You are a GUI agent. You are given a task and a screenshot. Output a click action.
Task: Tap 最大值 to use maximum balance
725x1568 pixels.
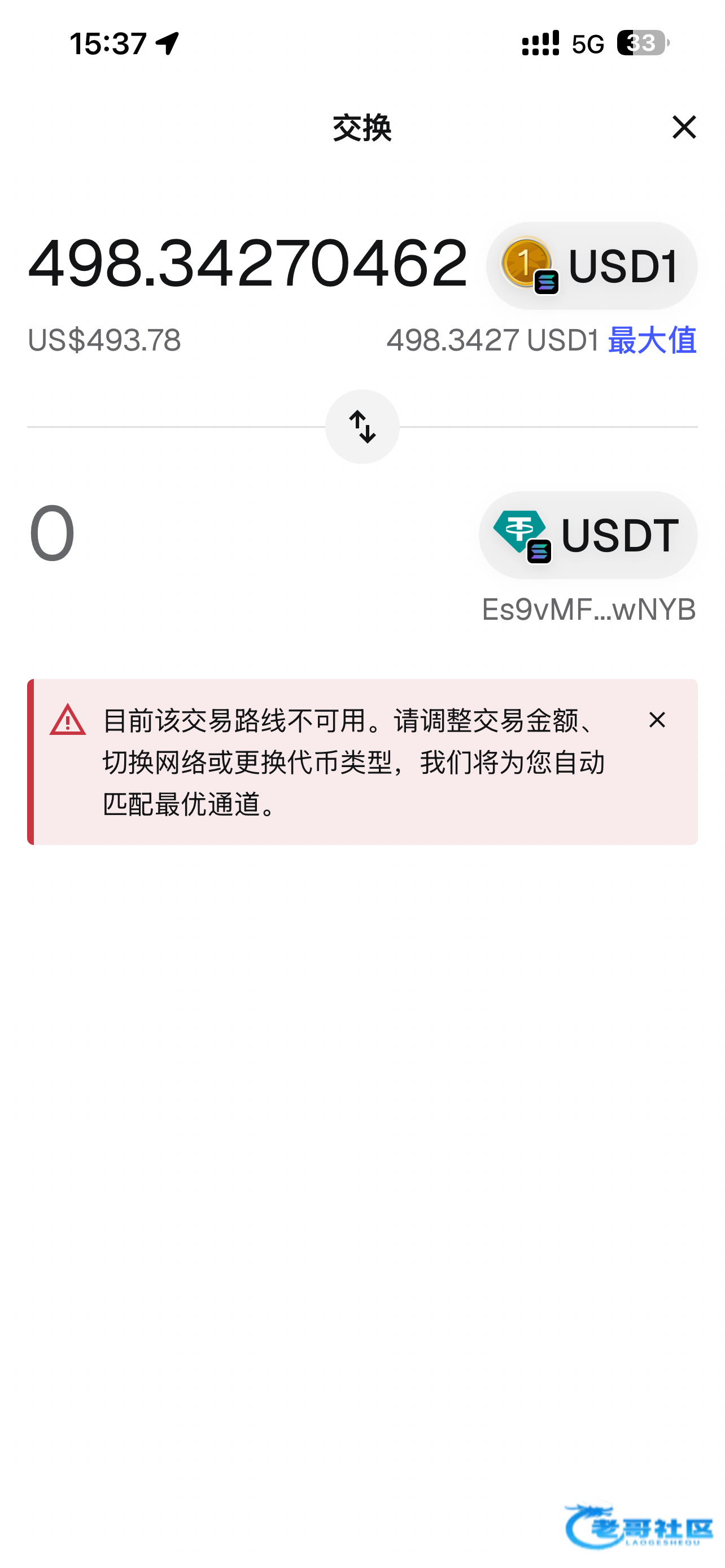coord(652,340)
